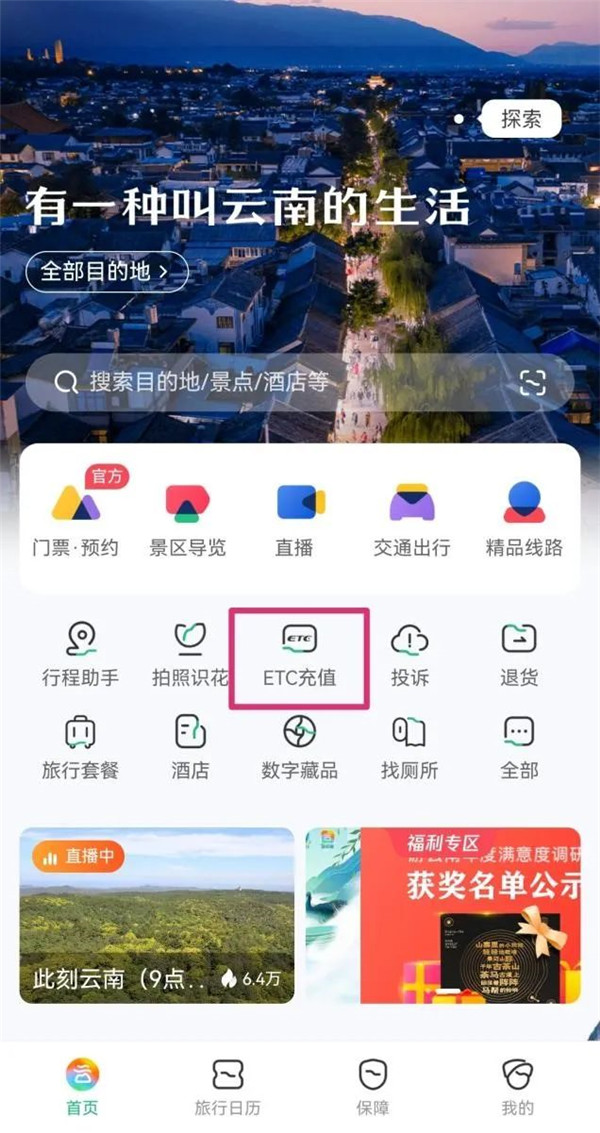Open 拍照识花 flower recognition

(189, 655)
